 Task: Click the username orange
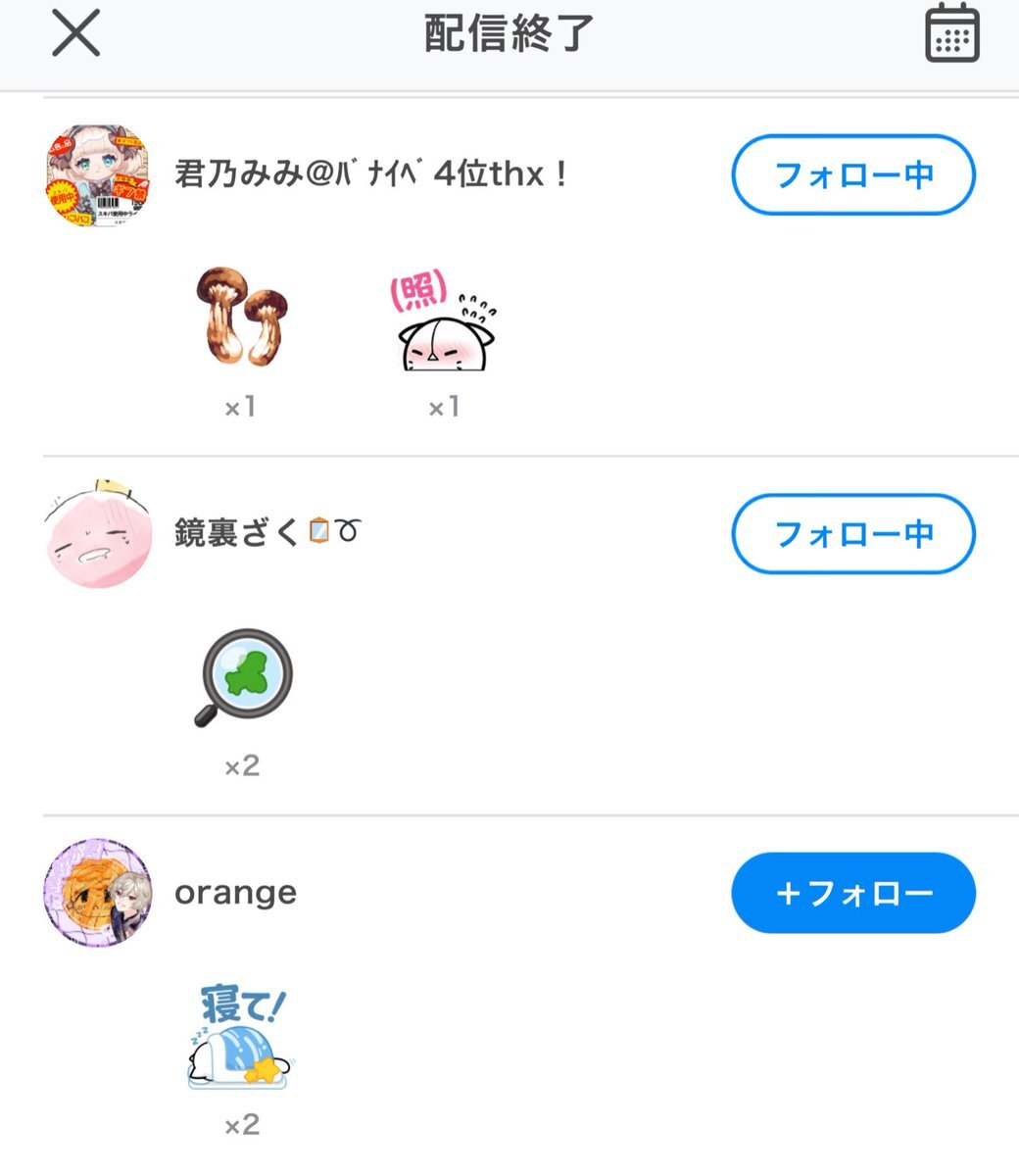point(235,892)
